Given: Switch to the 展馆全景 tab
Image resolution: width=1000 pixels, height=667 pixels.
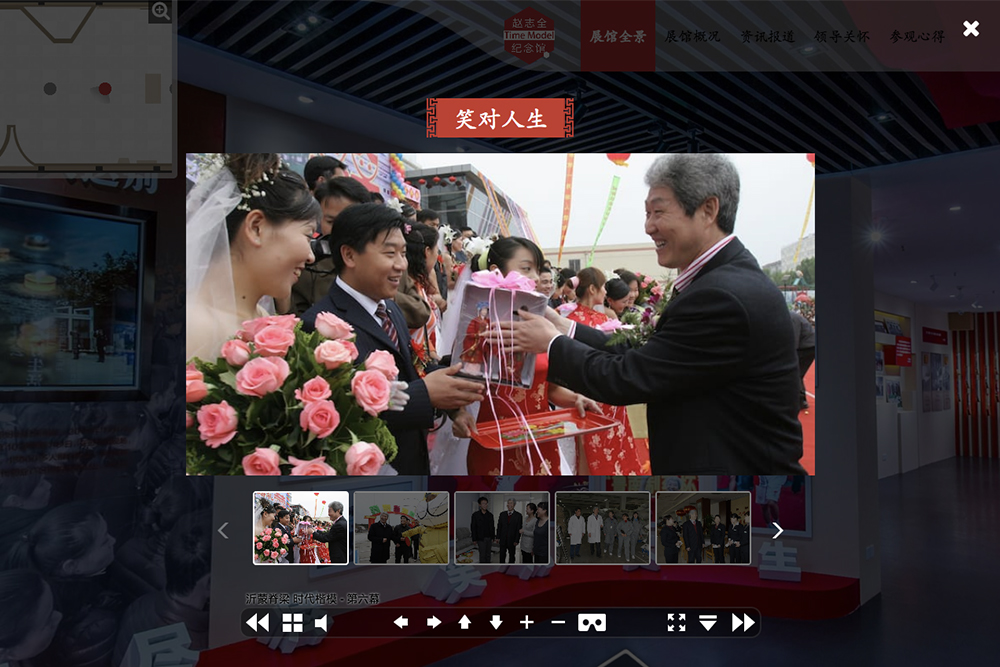Looking at the screenshot, I should pyautogui.click(x=618, y=37).
